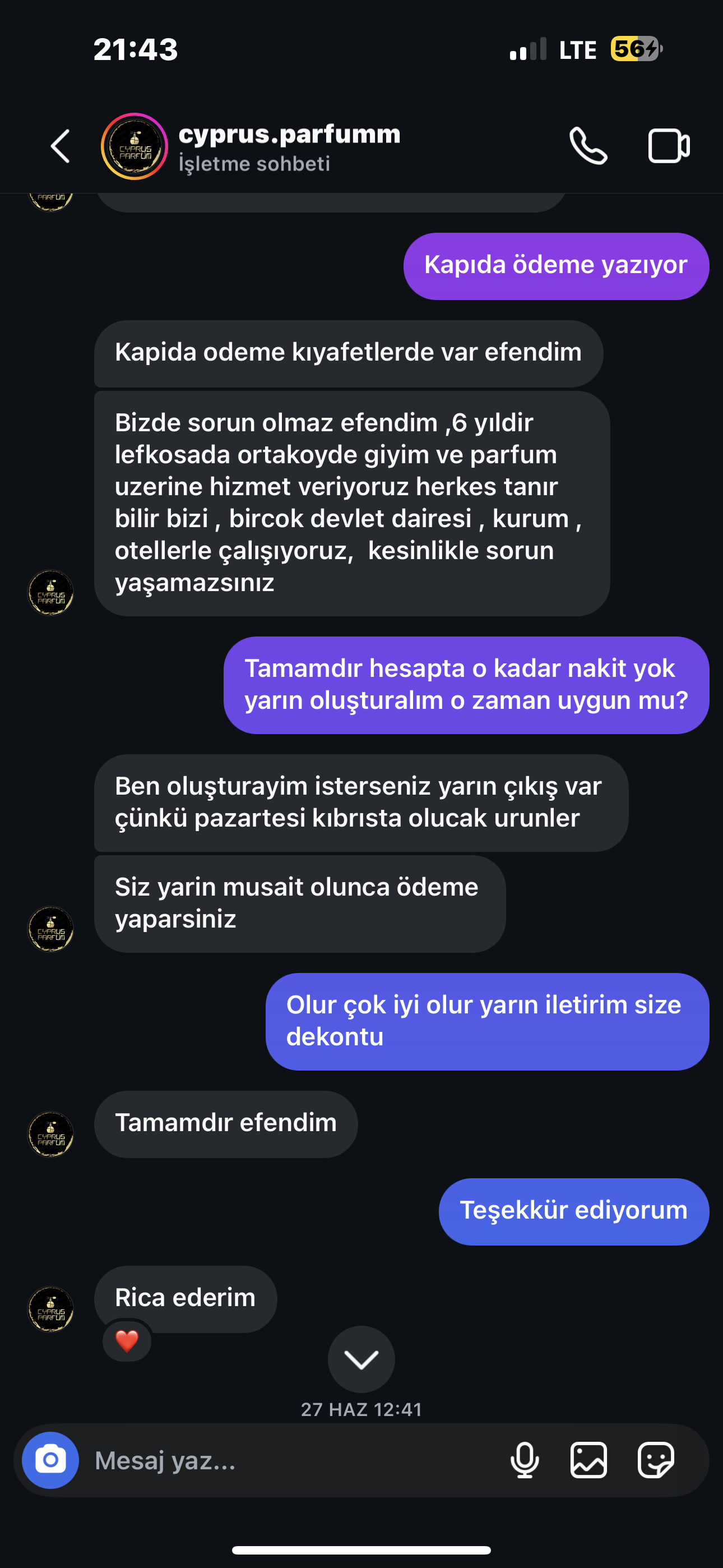Attach a photo from gallery
This screenshot has height=1568, width=723.
(x=588, y=1460)
